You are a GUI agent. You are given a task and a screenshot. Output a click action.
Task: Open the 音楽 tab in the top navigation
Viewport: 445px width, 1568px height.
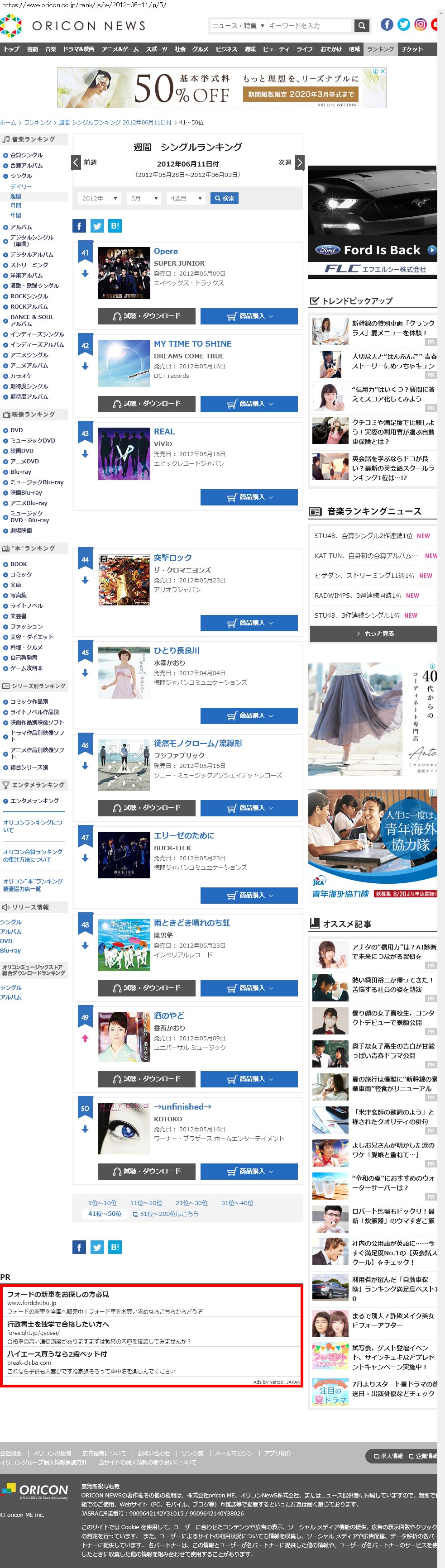point(51,49)
